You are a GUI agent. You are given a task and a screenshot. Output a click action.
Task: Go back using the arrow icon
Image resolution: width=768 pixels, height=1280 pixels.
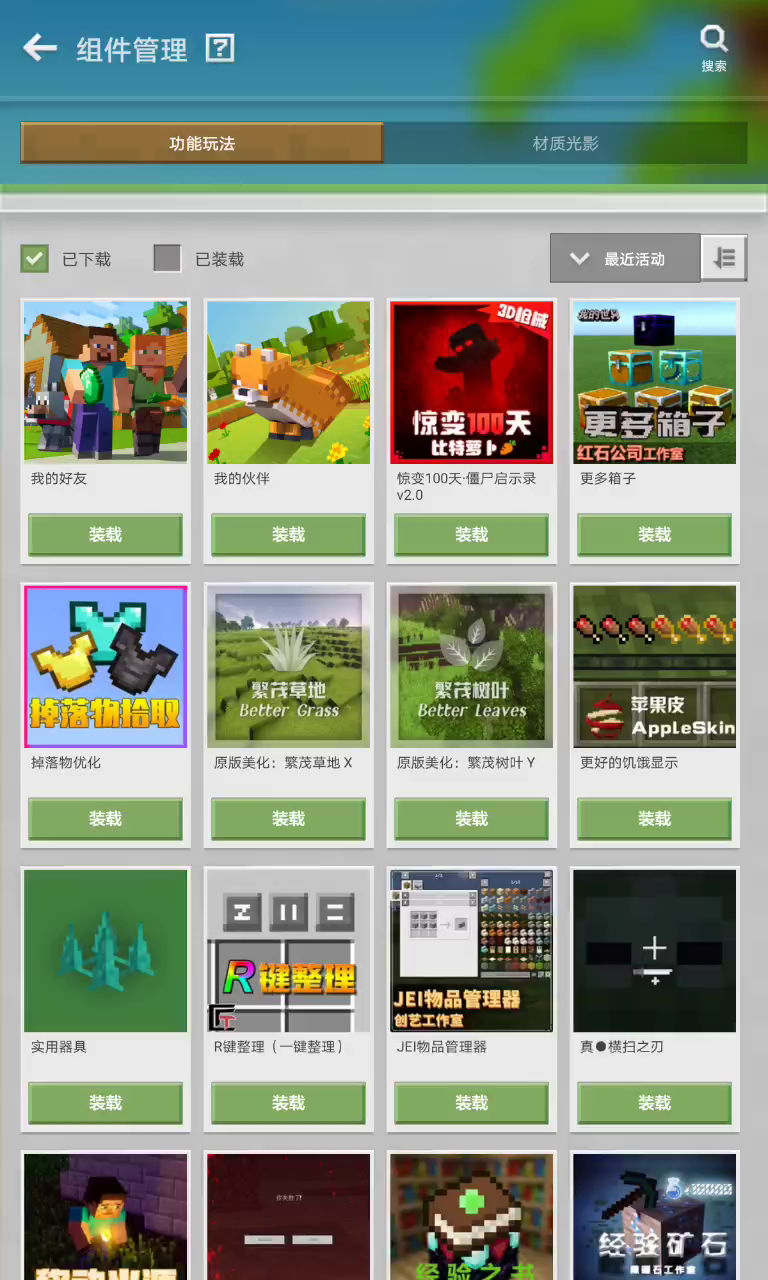point(40,48)
